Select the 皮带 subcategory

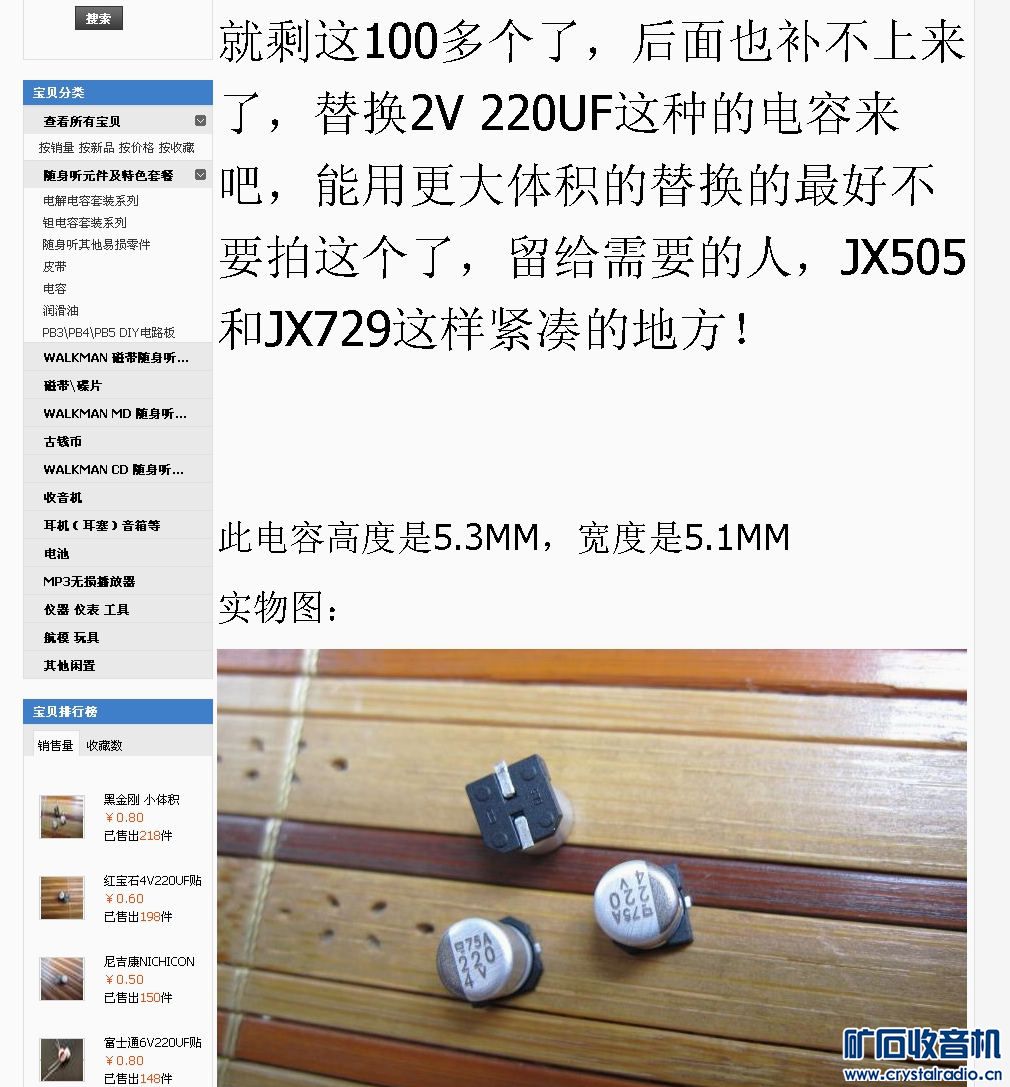(x=54, y=267)
